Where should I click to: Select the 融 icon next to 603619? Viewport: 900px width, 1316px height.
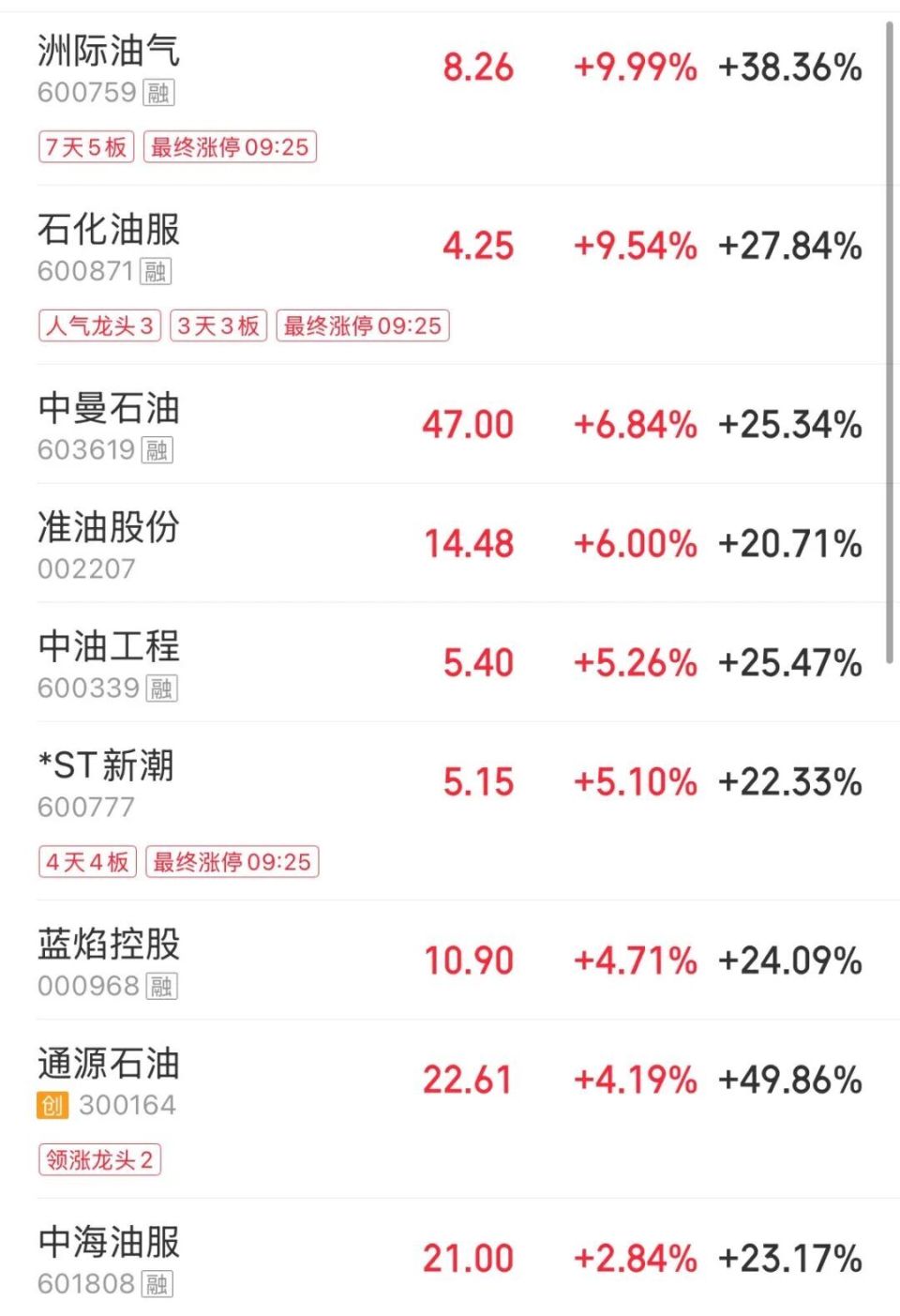tap(156, 450)
